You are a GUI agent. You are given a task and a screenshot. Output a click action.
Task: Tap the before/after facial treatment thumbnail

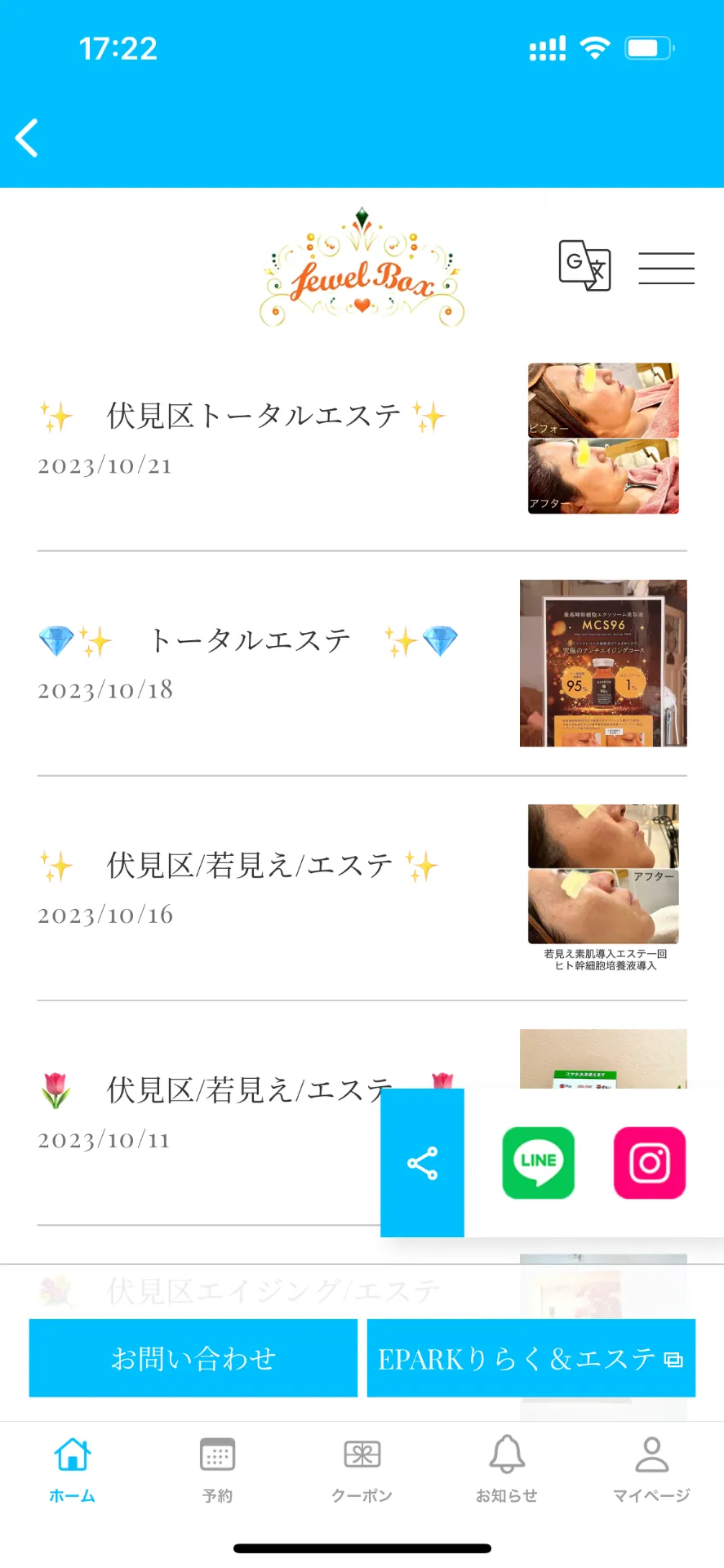click(602, 437)
